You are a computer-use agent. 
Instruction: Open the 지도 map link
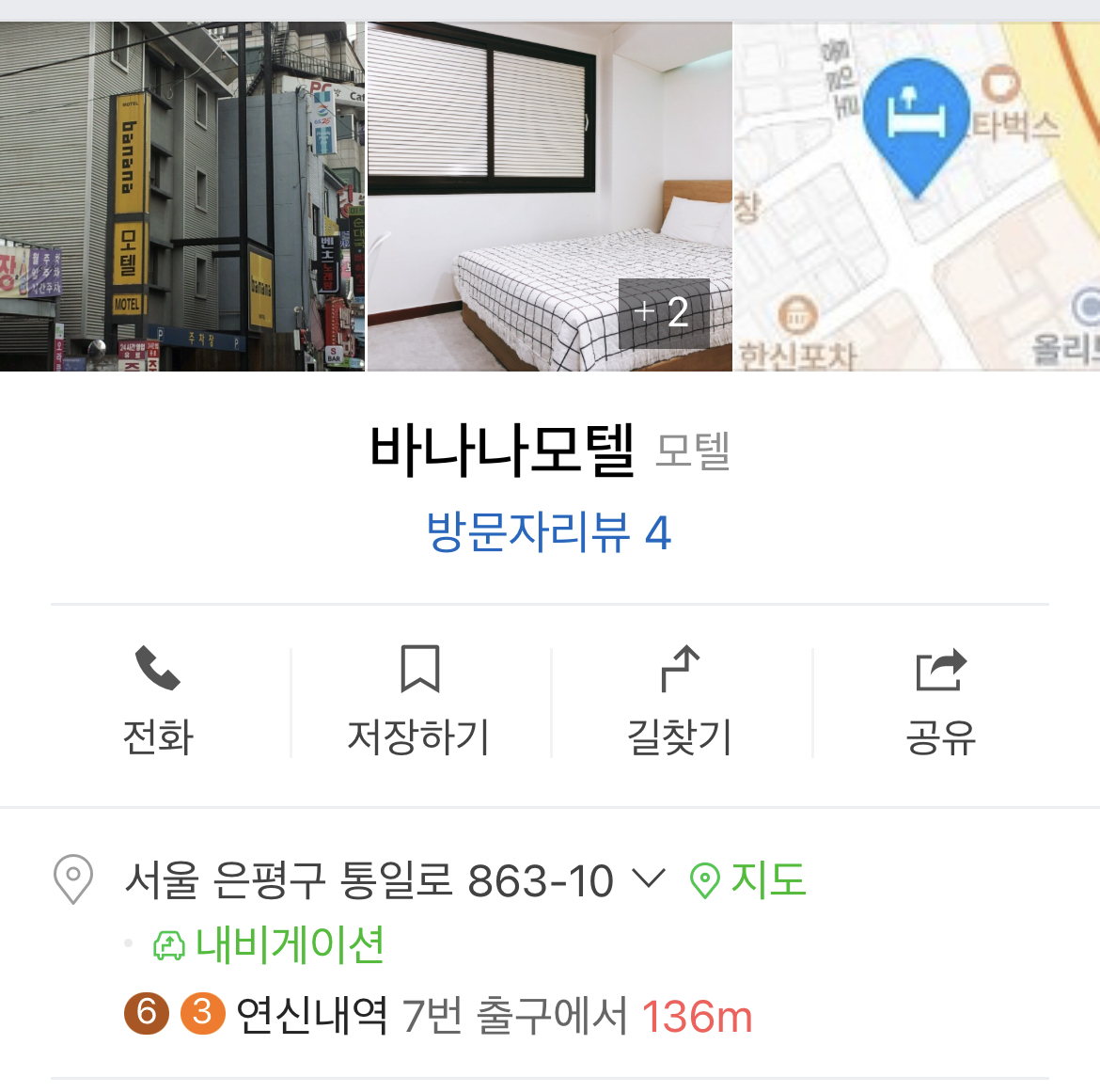[749, 880]
